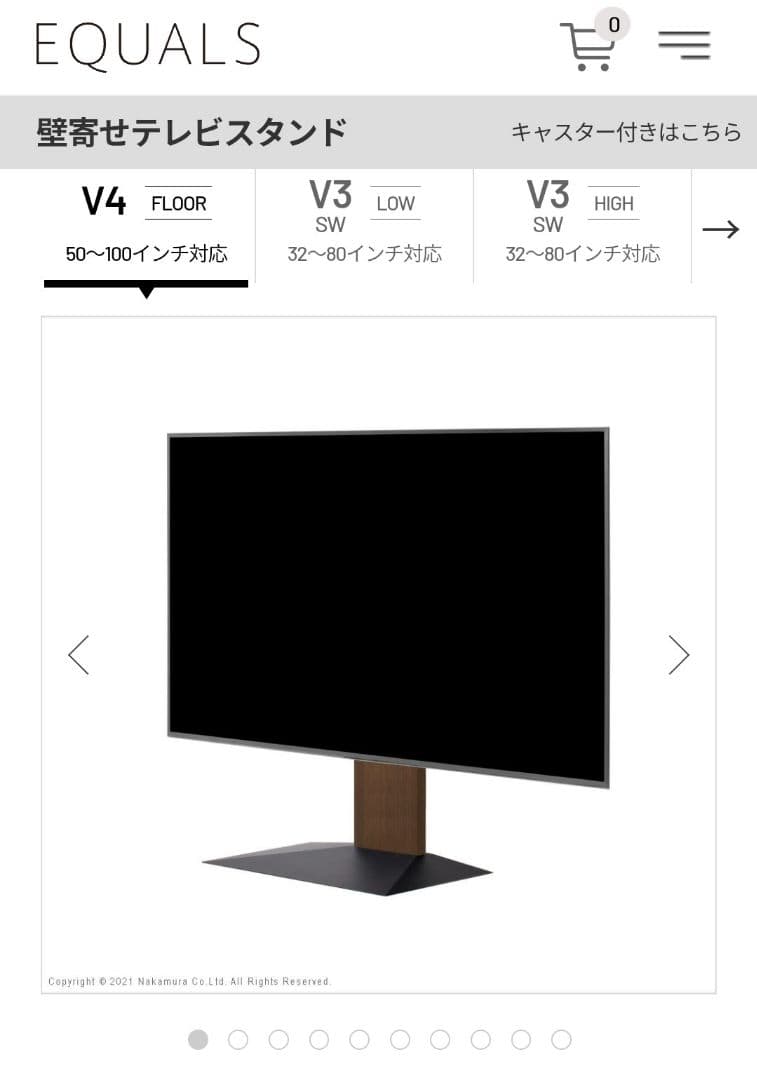
Task: Click the EQUALS logo
Action: (147, 44)
